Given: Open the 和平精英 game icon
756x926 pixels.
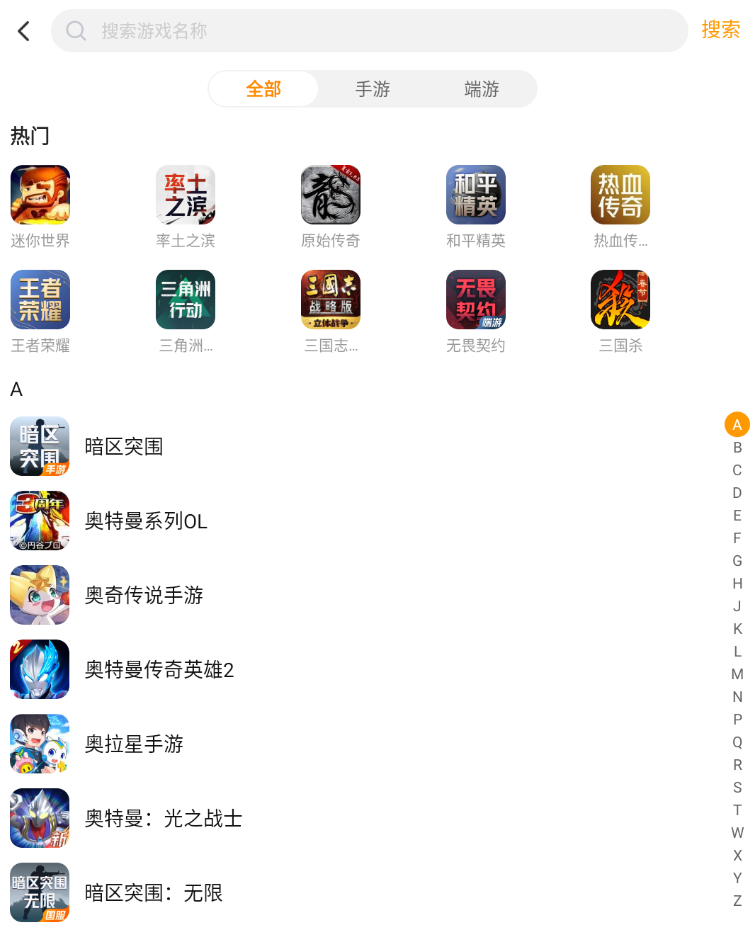Looking at the screenshot, I should 475,194.
